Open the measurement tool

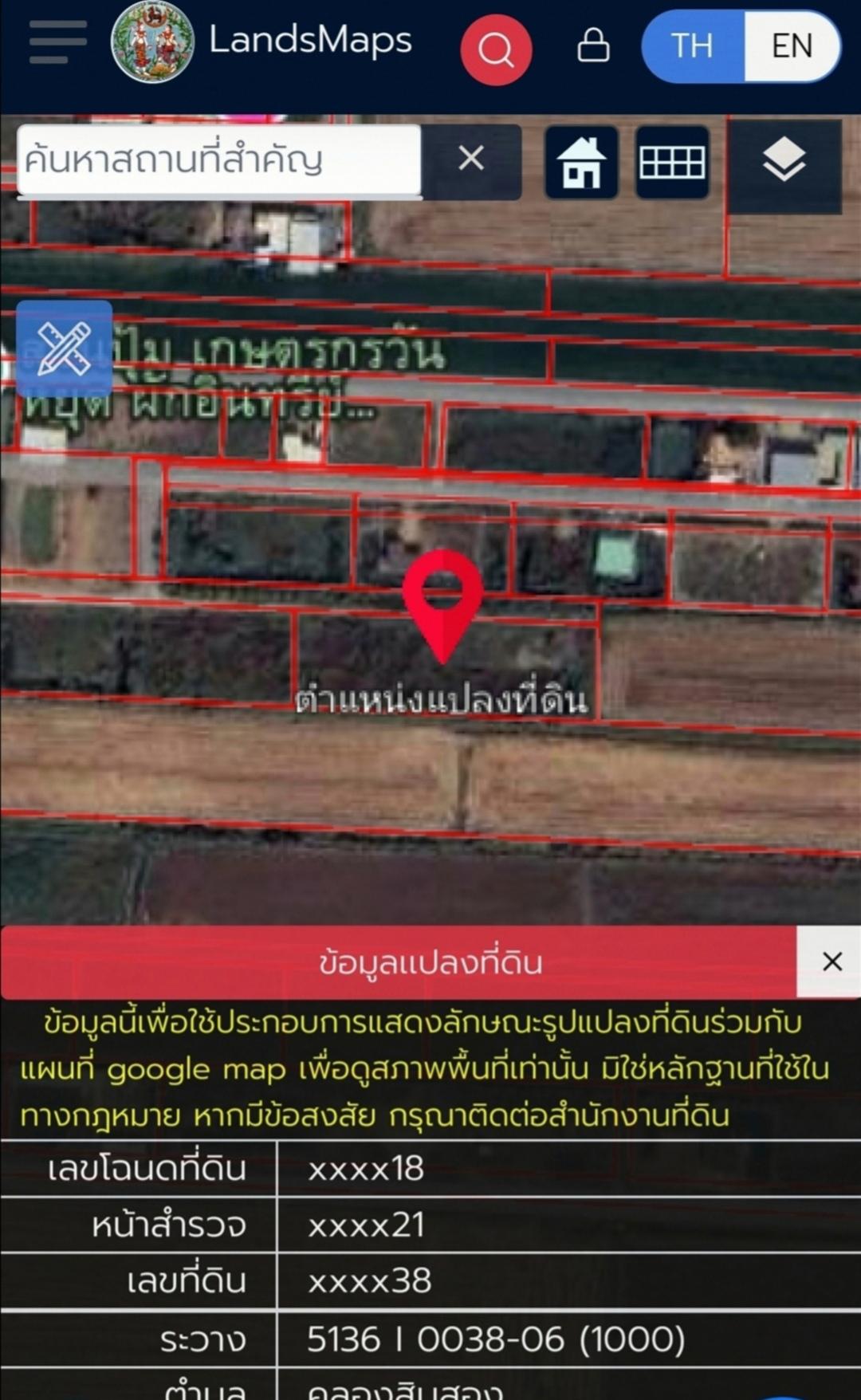point(65,349)
